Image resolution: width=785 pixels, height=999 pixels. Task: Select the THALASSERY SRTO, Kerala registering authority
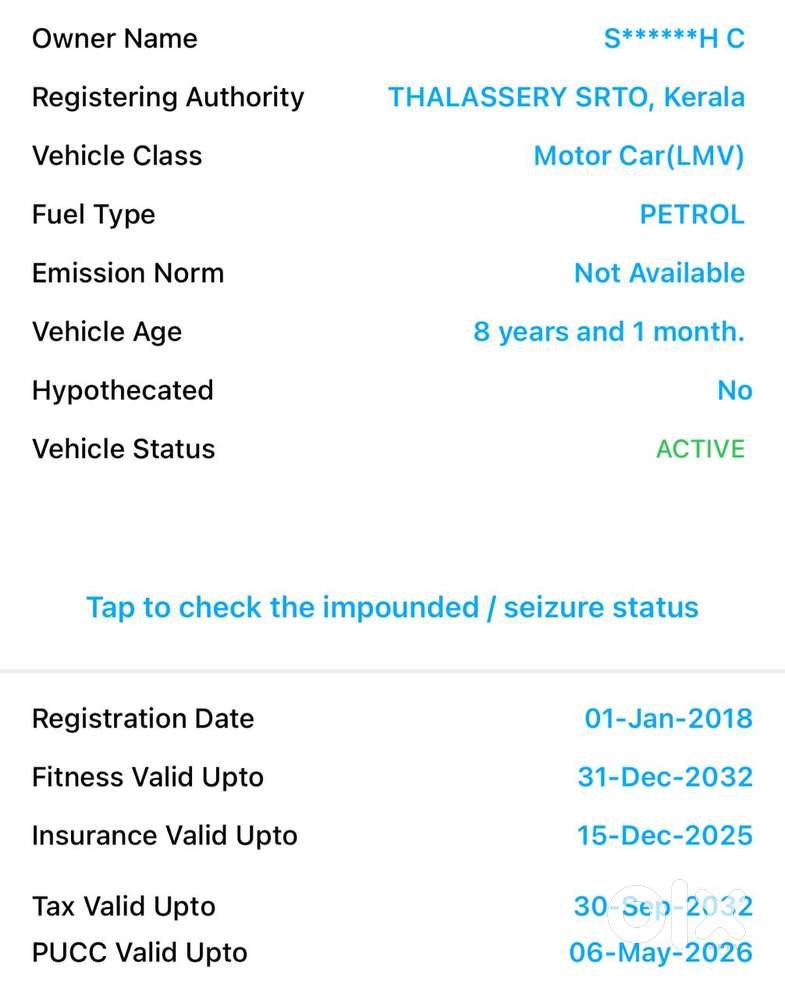point(567,97)
